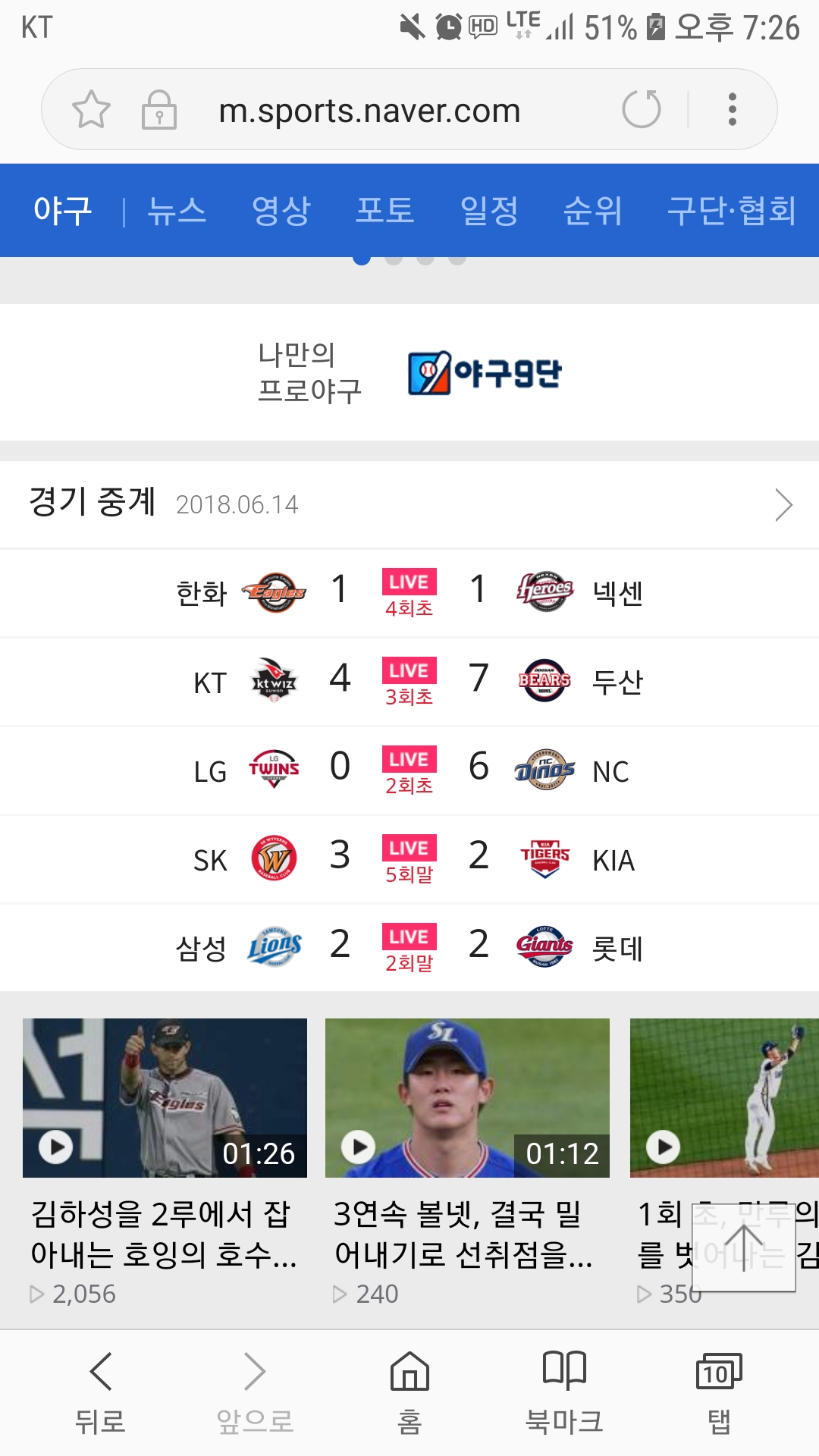819x1456 pixels.
Task: Go back with the 뒤로 button
Action: point(100,1392)
